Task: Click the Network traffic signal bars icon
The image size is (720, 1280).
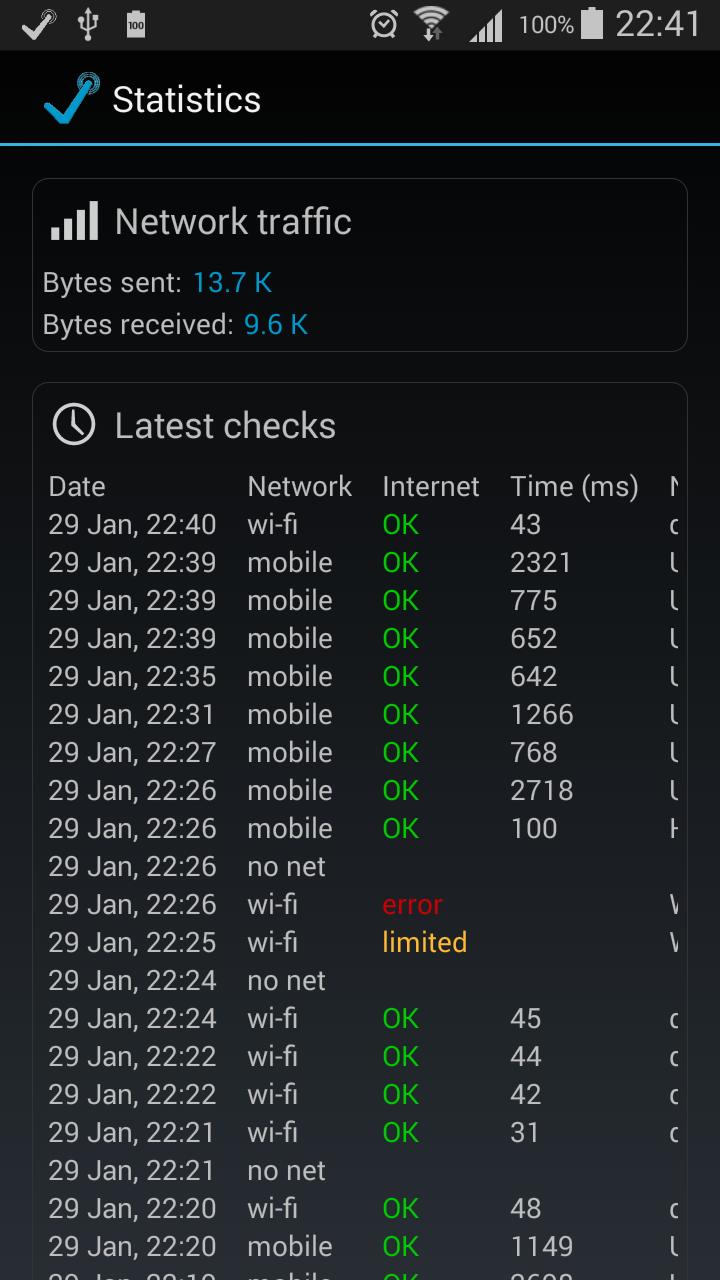Action: (72, 220)
